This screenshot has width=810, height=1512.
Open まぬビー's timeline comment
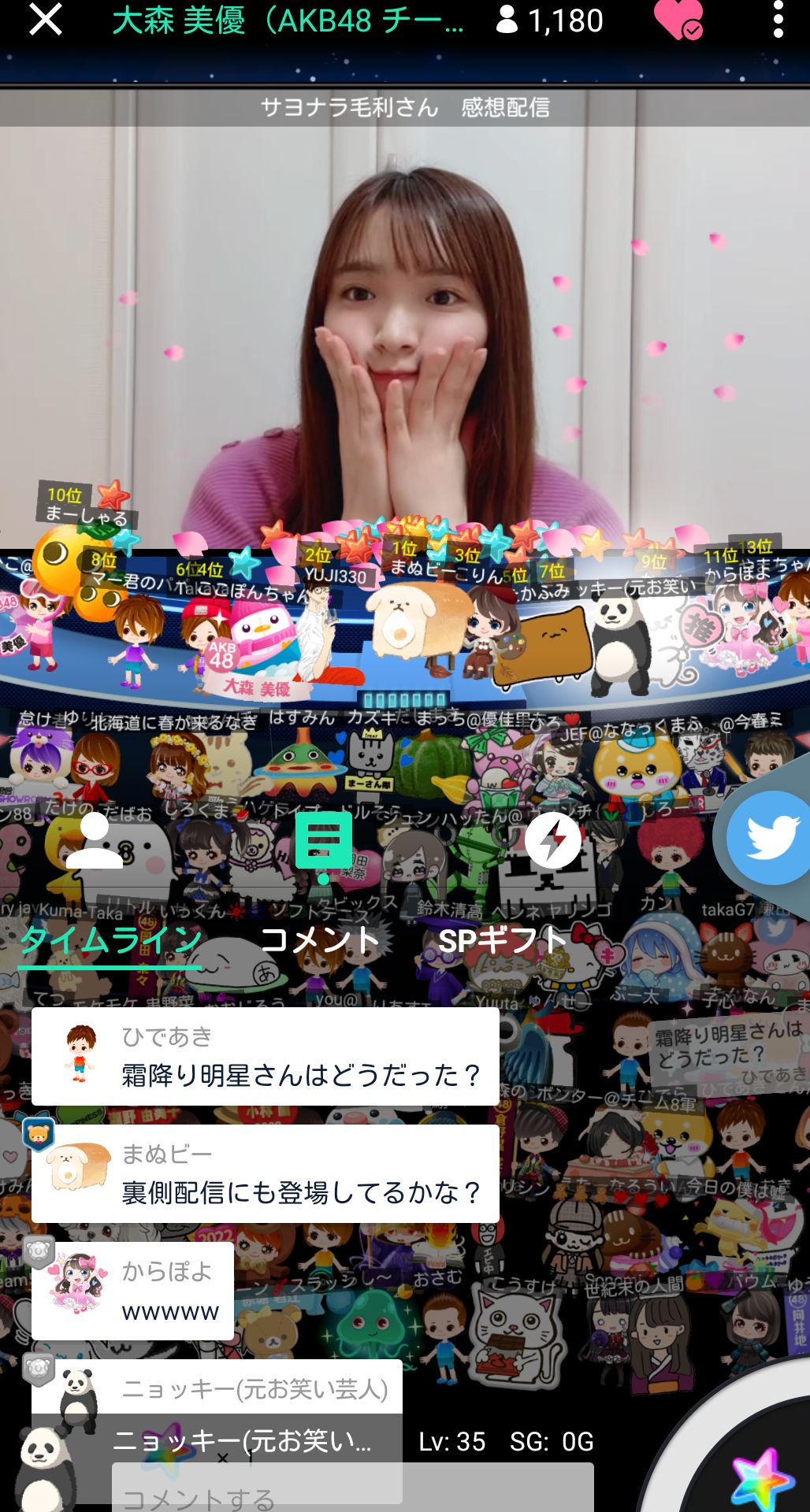click(x=266, y=1173)
